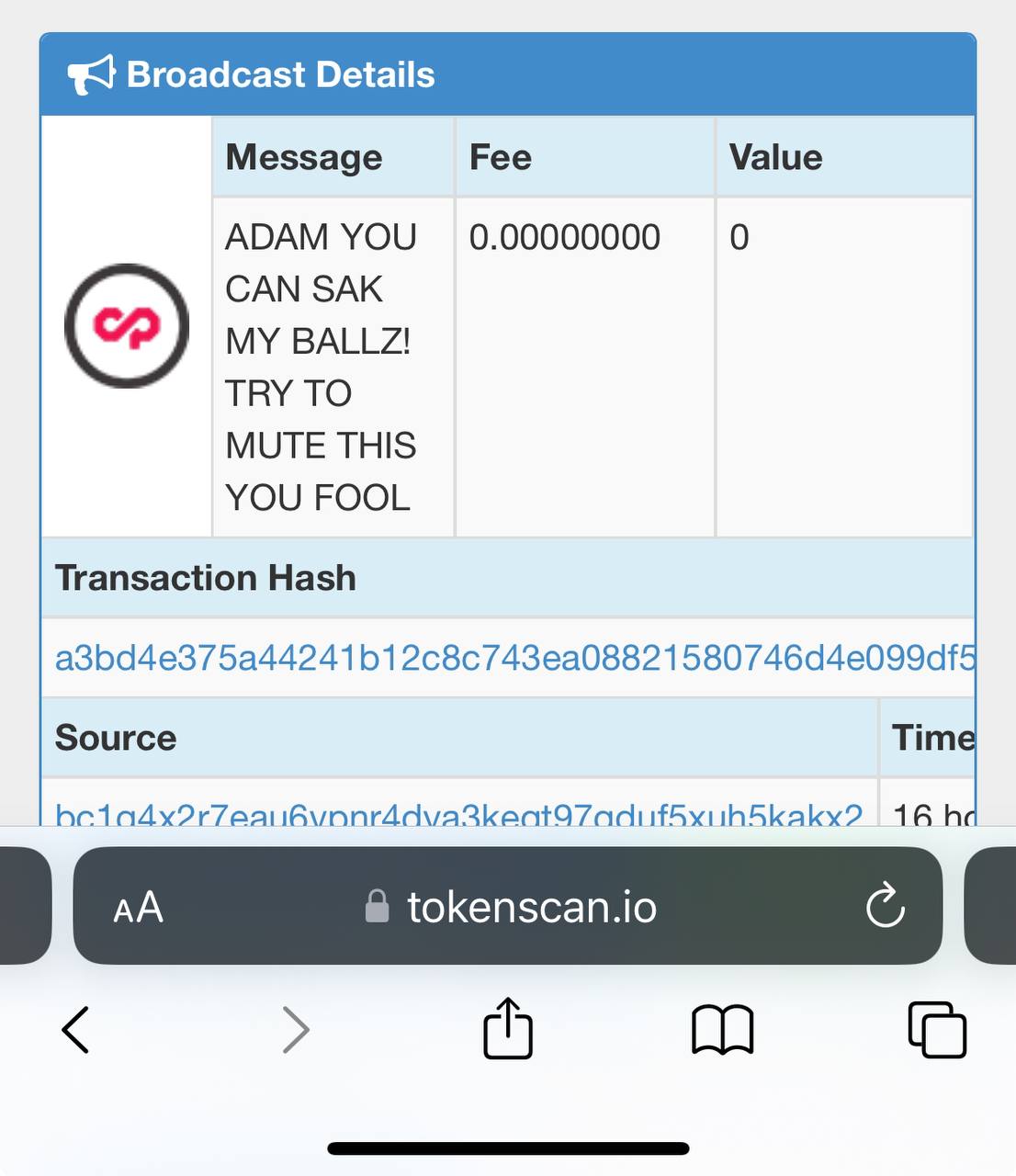The image size is (1016, 1176).
Task: Go back to the previous page
Action: (75, 1029)
